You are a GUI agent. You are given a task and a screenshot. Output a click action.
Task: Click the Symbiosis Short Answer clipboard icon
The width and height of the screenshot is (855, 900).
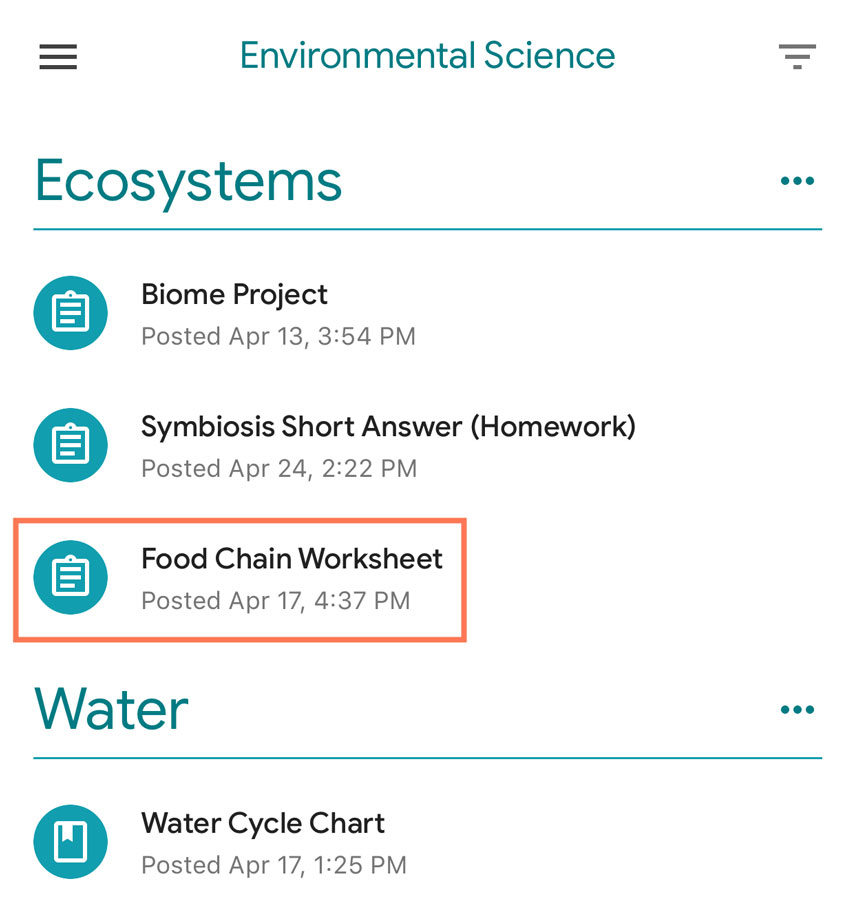tap(71, 445)
